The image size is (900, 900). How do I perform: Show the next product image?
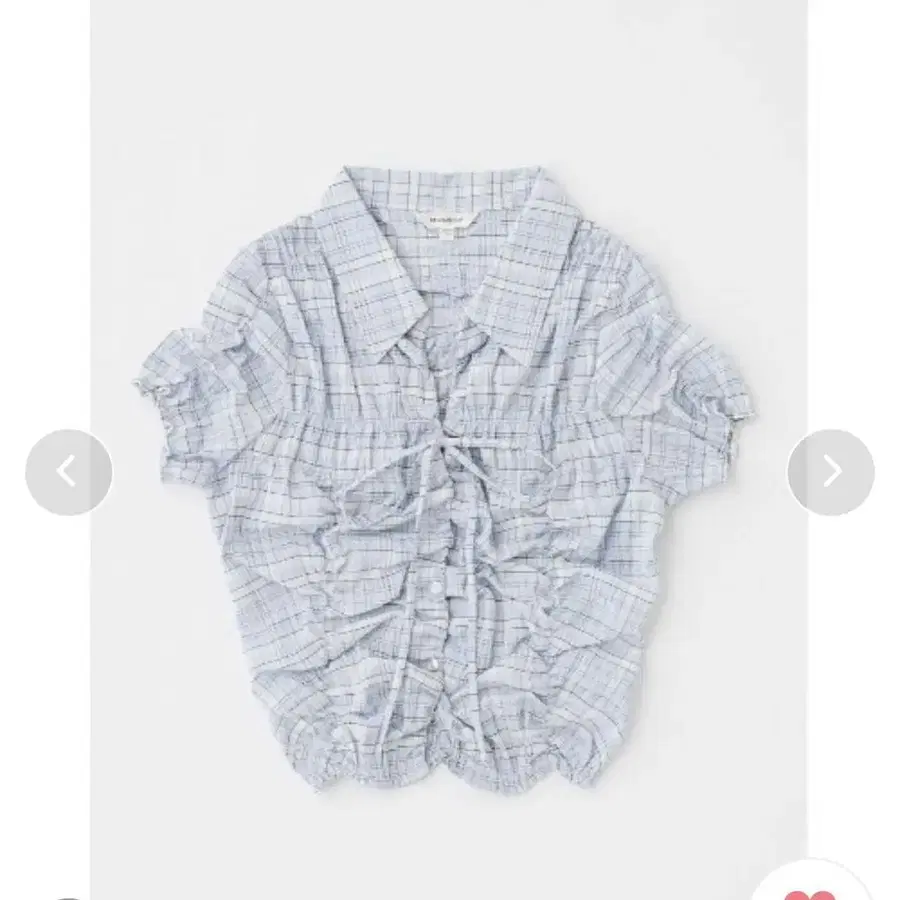tap(831, 473)
